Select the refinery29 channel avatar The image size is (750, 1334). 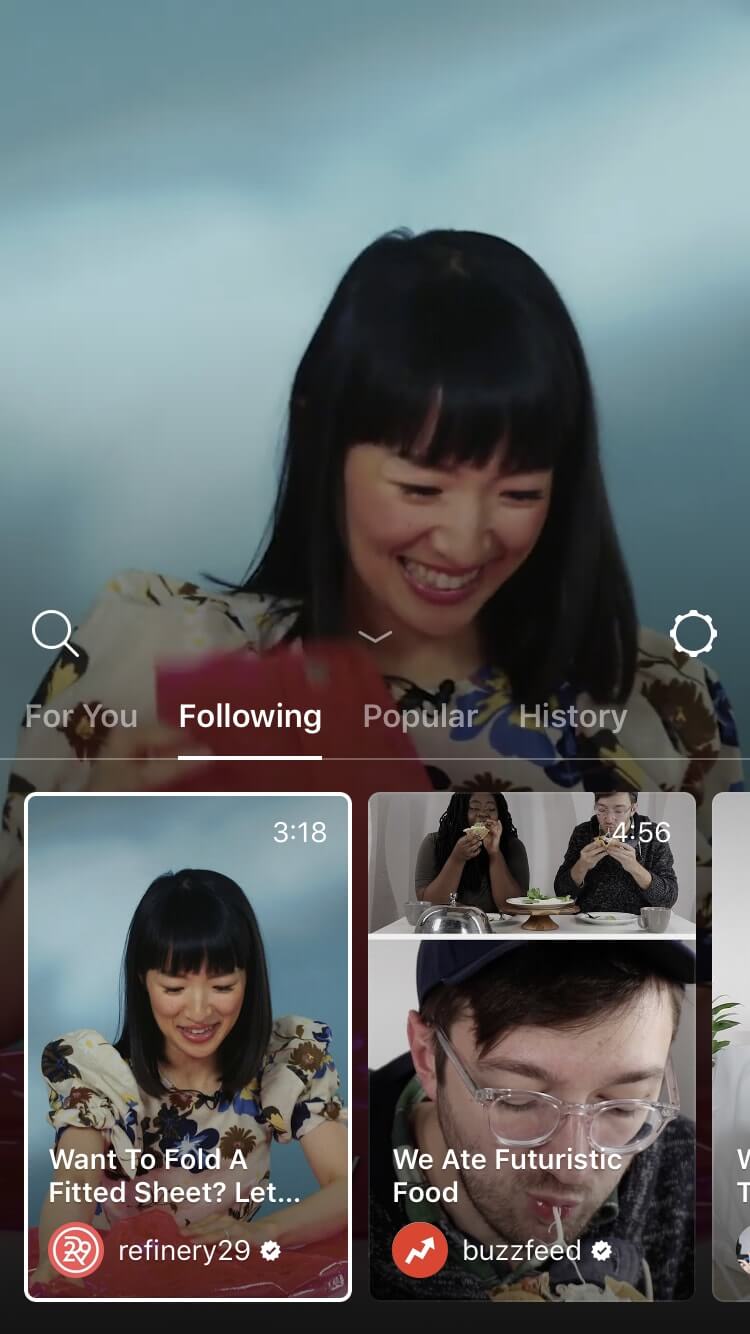point(73,1251)
